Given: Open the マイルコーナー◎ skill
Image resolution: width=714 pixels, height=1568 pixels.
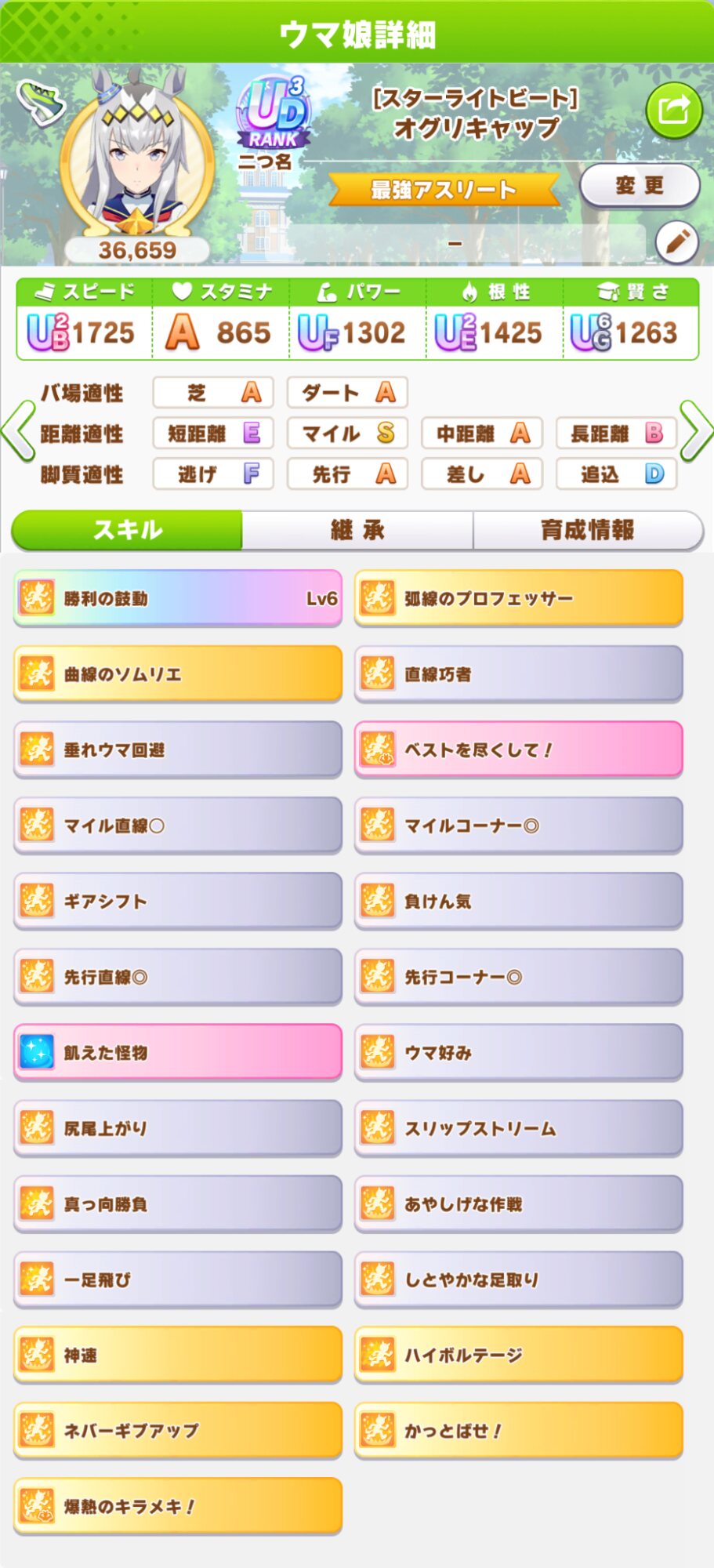Looking at the screenshot, I should pyautogui.click(x=519, y=826).
